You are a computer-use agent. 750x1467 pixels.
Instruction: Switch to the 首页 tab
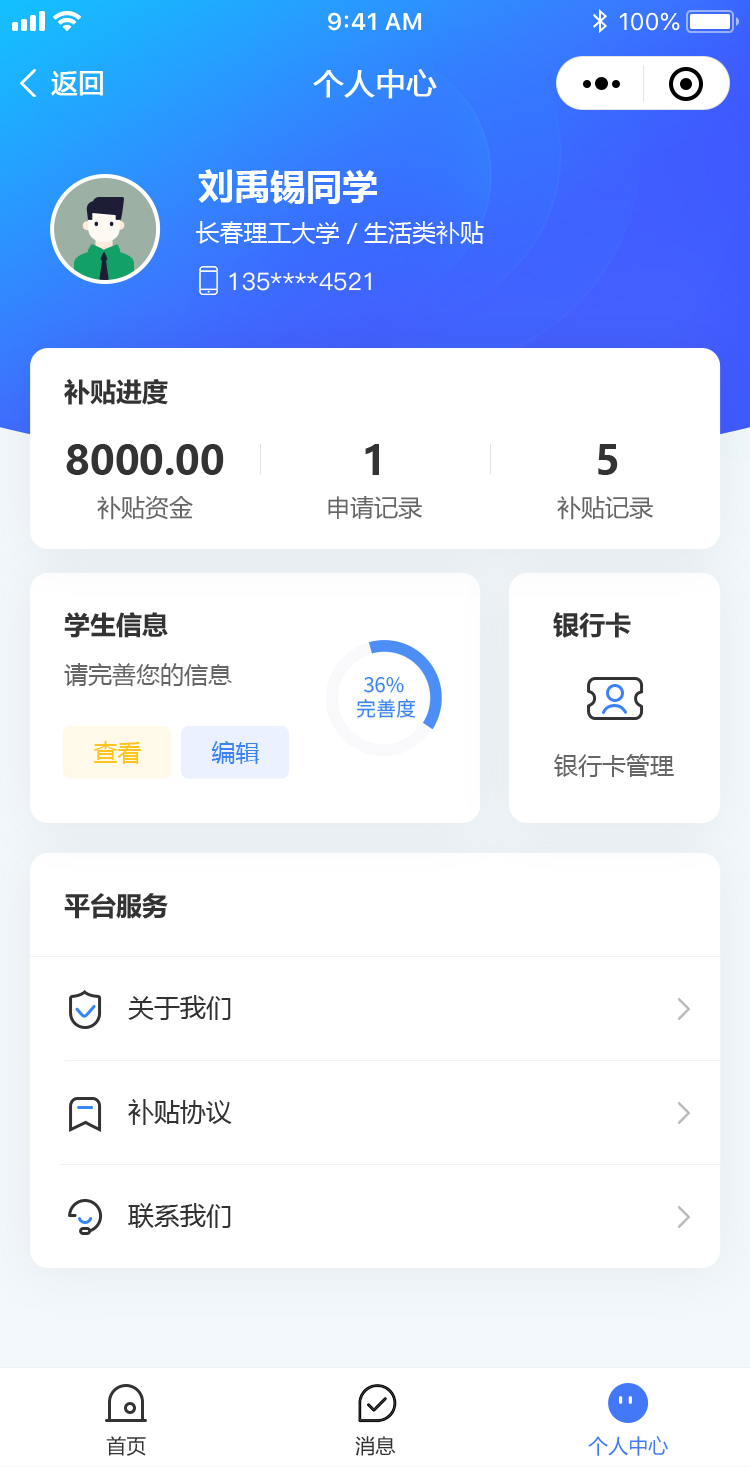(x=126, y=1418)
